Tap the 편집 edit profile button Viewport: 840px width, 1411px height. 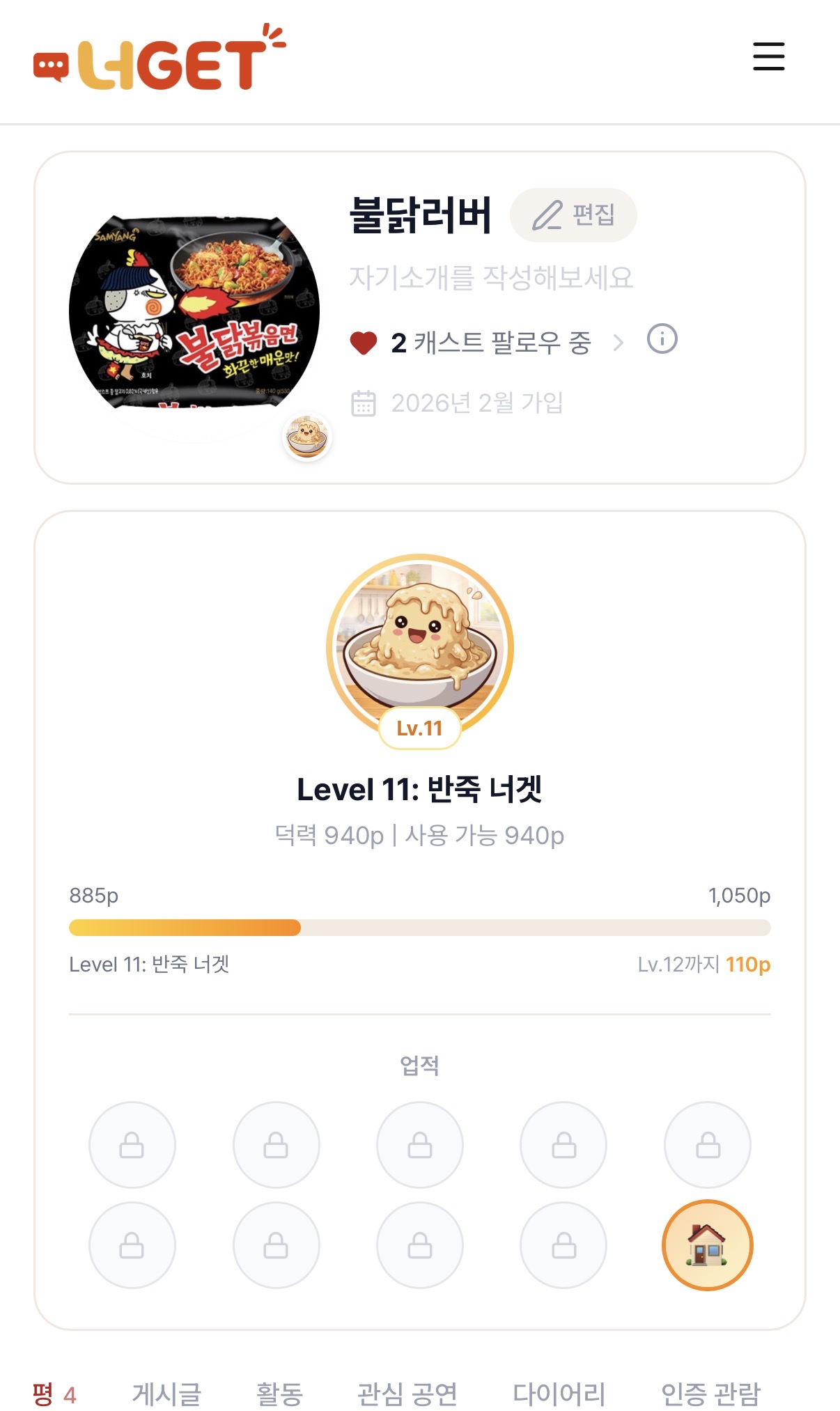[x=573, y=215]
